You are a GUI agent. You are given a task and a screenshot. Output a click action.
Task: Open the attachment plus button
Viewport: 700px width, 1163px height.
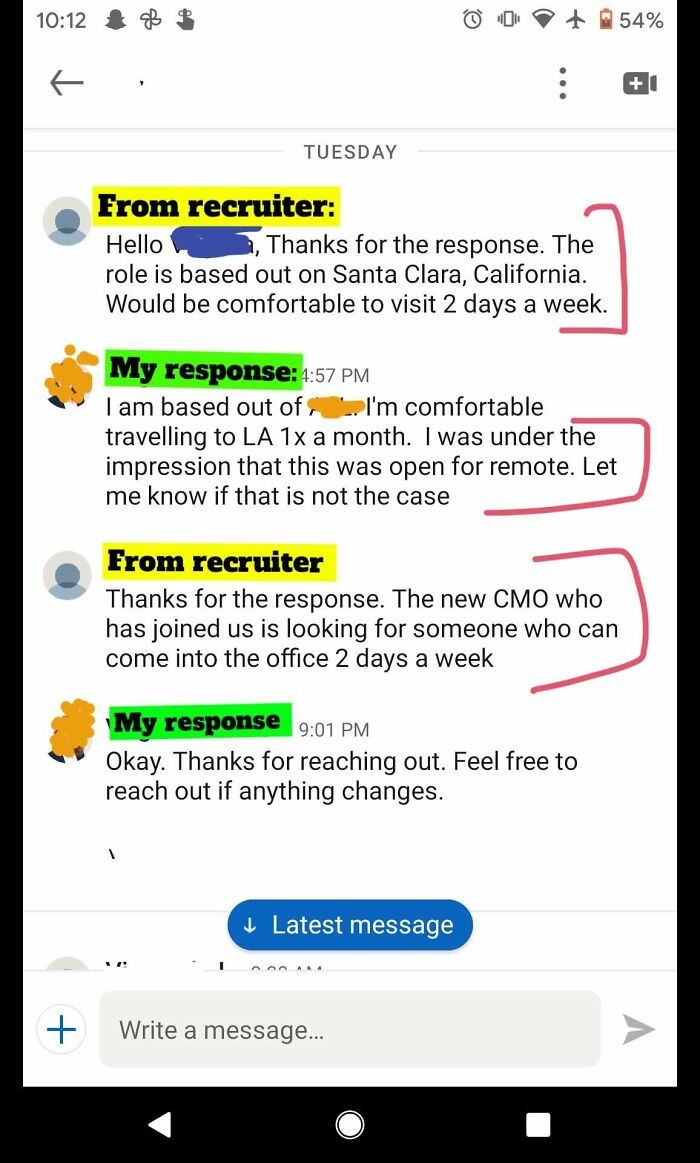coord(61,1029)
